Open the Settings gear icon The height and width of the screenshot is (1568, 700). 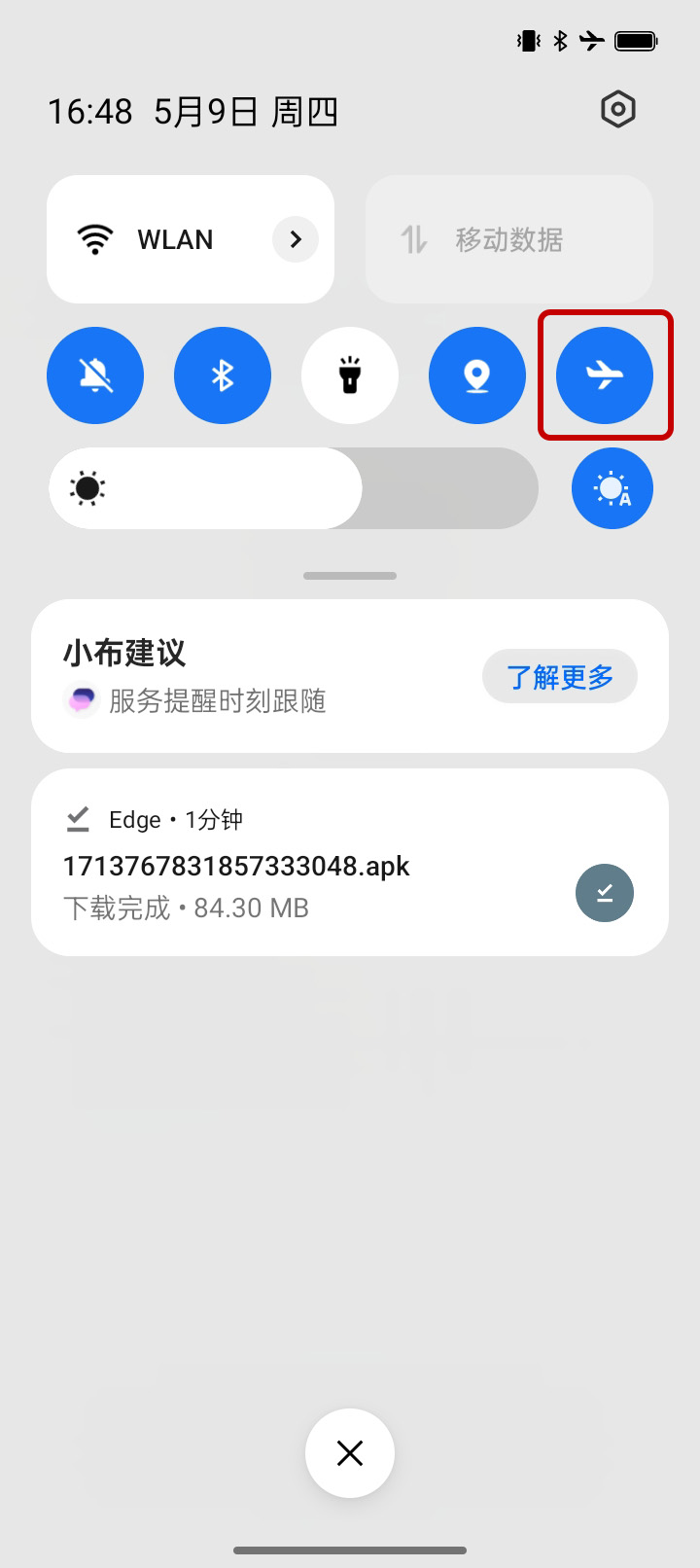(618, 110)
